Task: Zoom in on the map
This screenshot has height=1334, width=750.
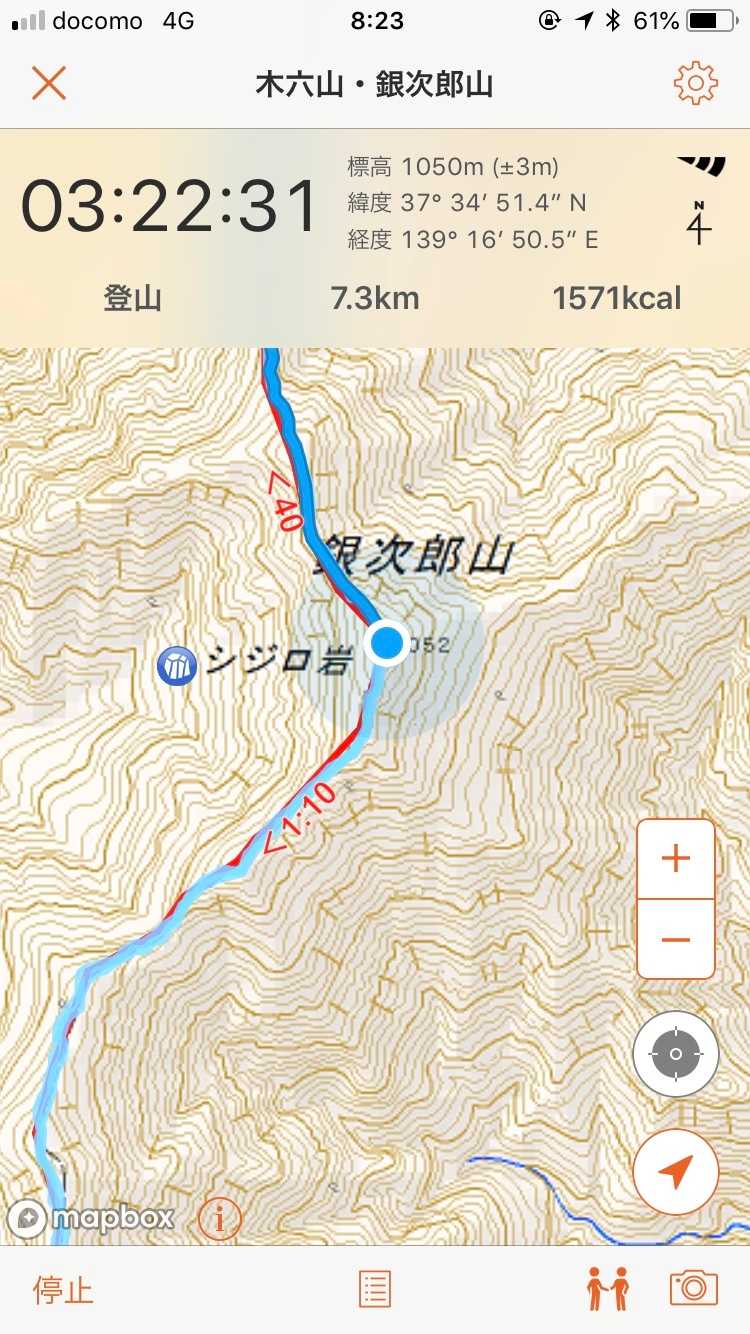Action: (x=676, y=859)
